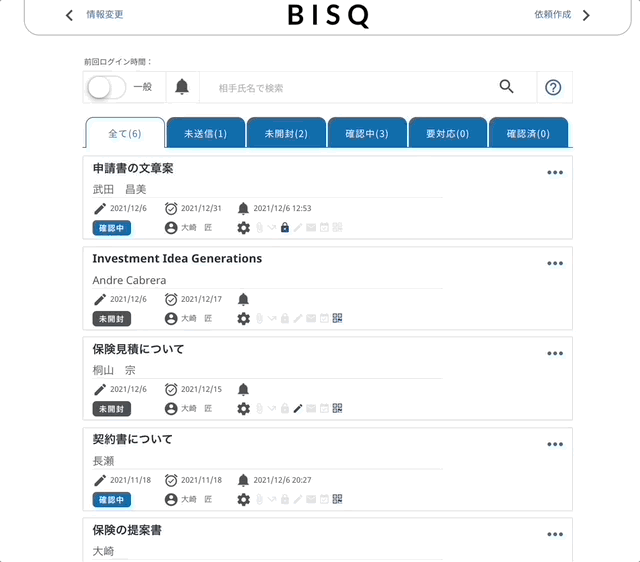This screenshot has width=640, height=562.
Task: Open 依頼作成 to create a request
Action: (562, 15)
